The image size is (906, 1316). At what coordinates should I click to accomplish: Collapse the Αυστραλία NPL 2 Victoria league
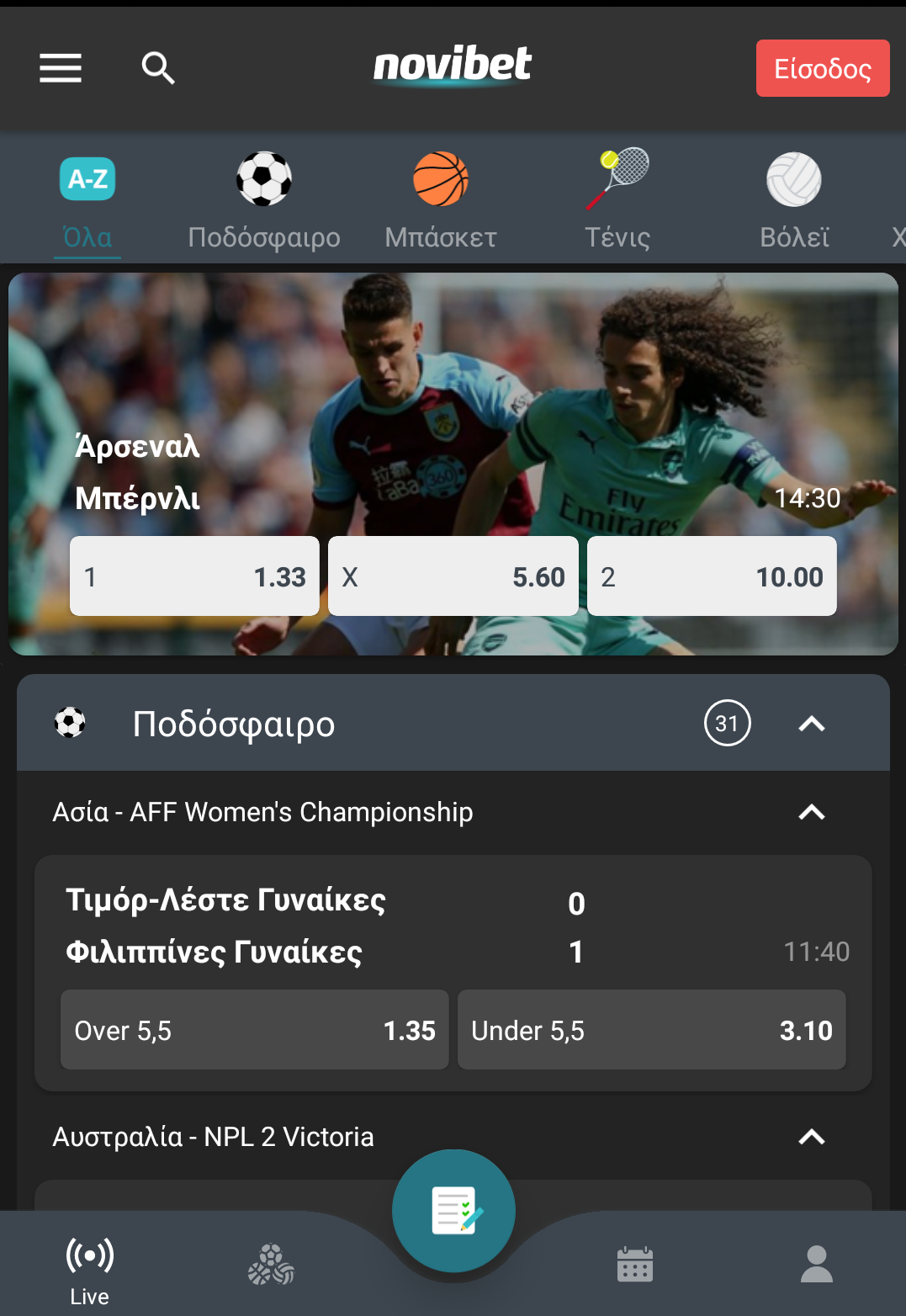(811, 1138)
